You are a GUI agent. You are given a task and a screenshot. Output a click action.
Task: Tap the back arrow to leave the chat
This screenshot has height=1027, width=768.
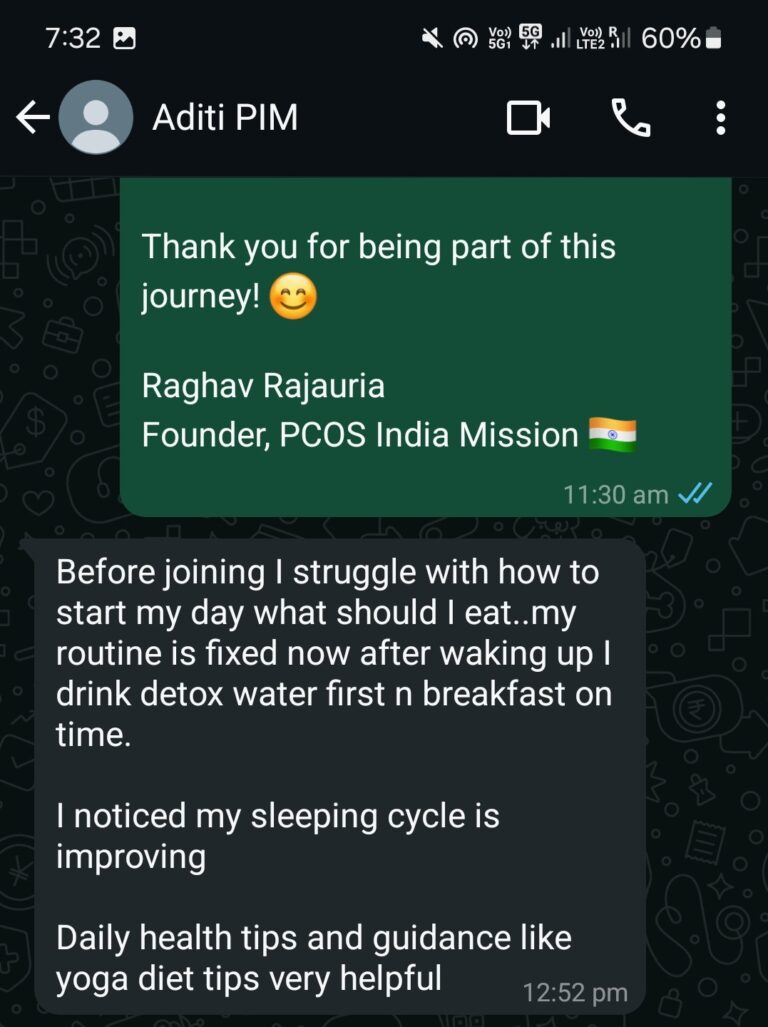pyautogui.click(x=33, y=117)
